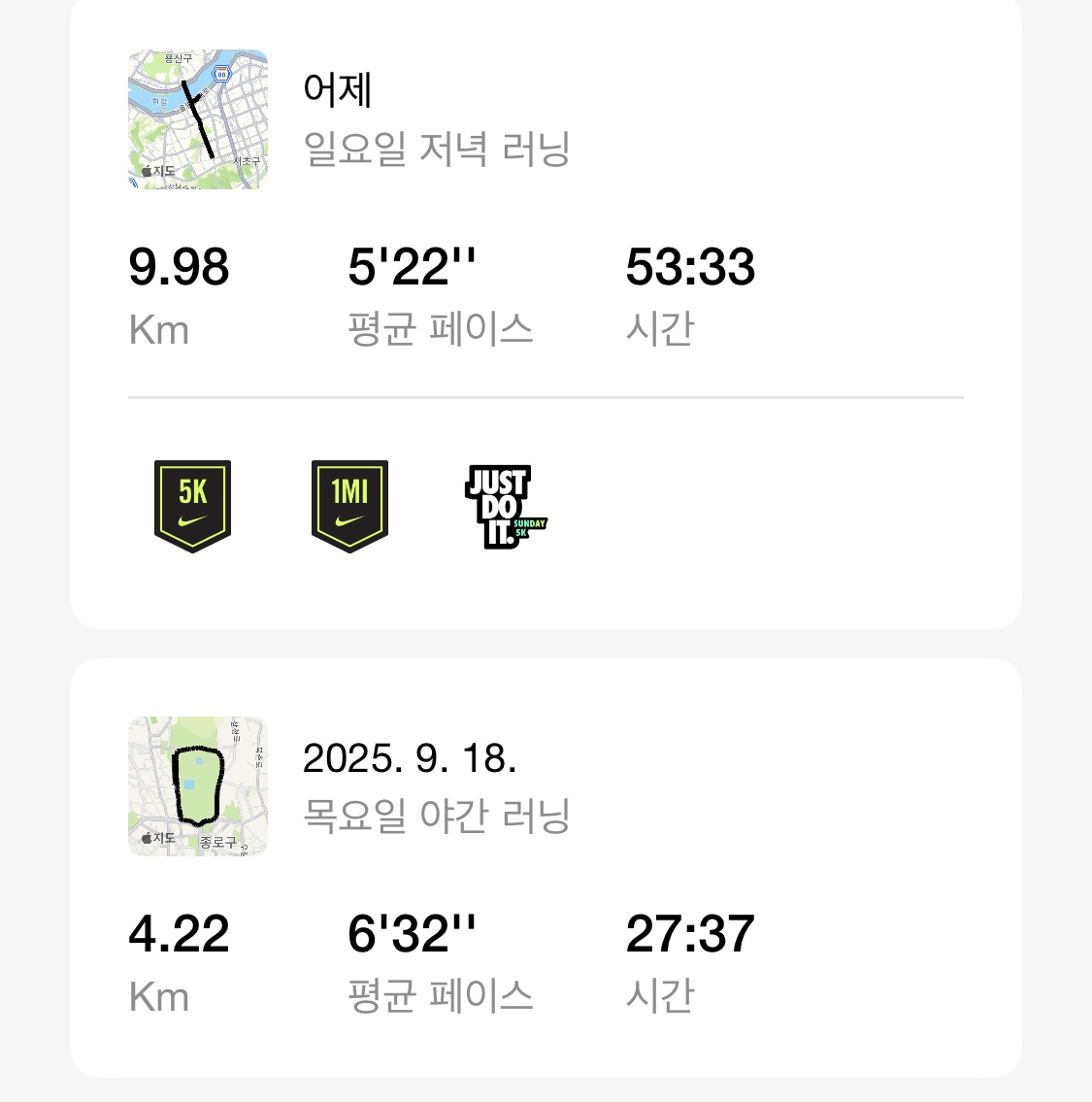
Task: View the 5K achievement badge
Action: click(192, 506)
